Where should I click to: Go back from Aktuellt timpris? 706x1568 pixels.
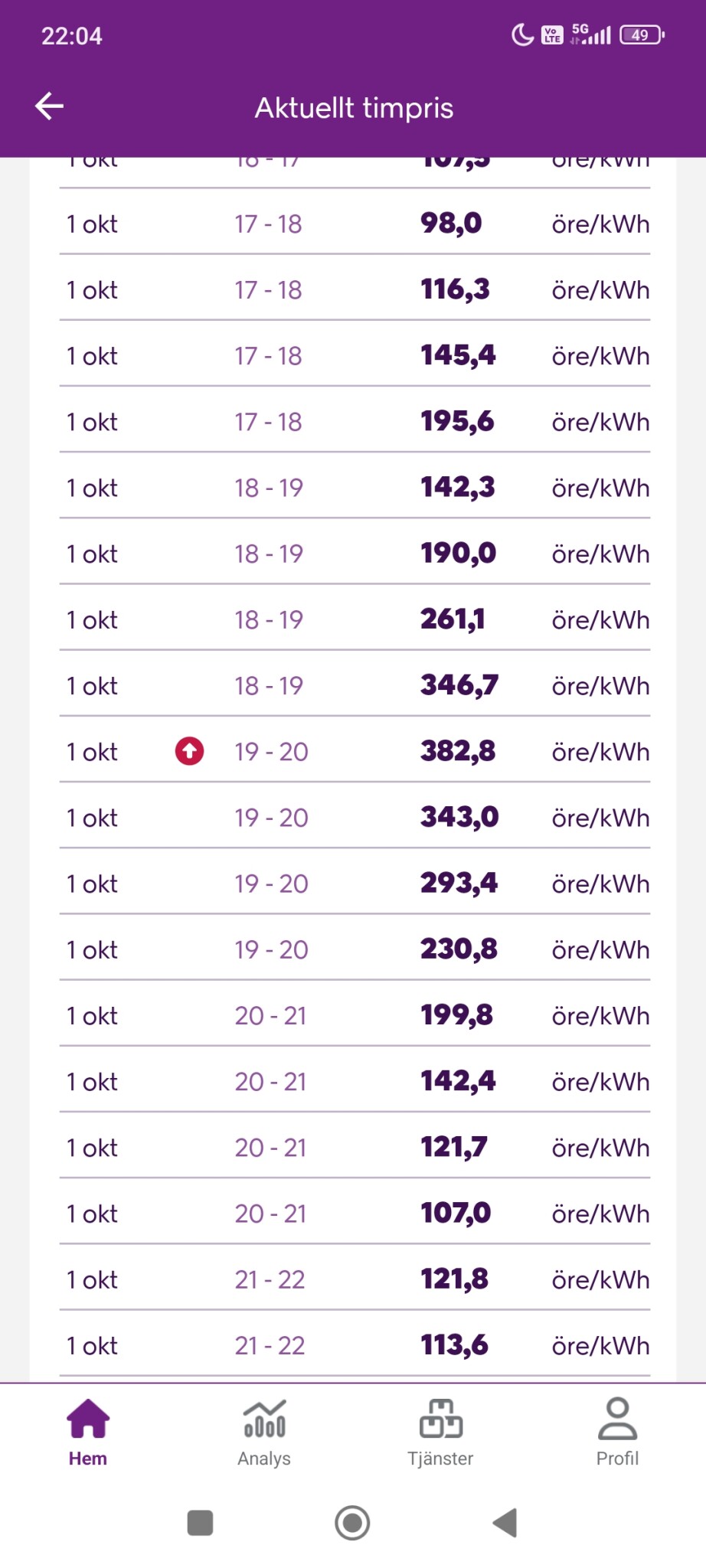tap(50, 106)
